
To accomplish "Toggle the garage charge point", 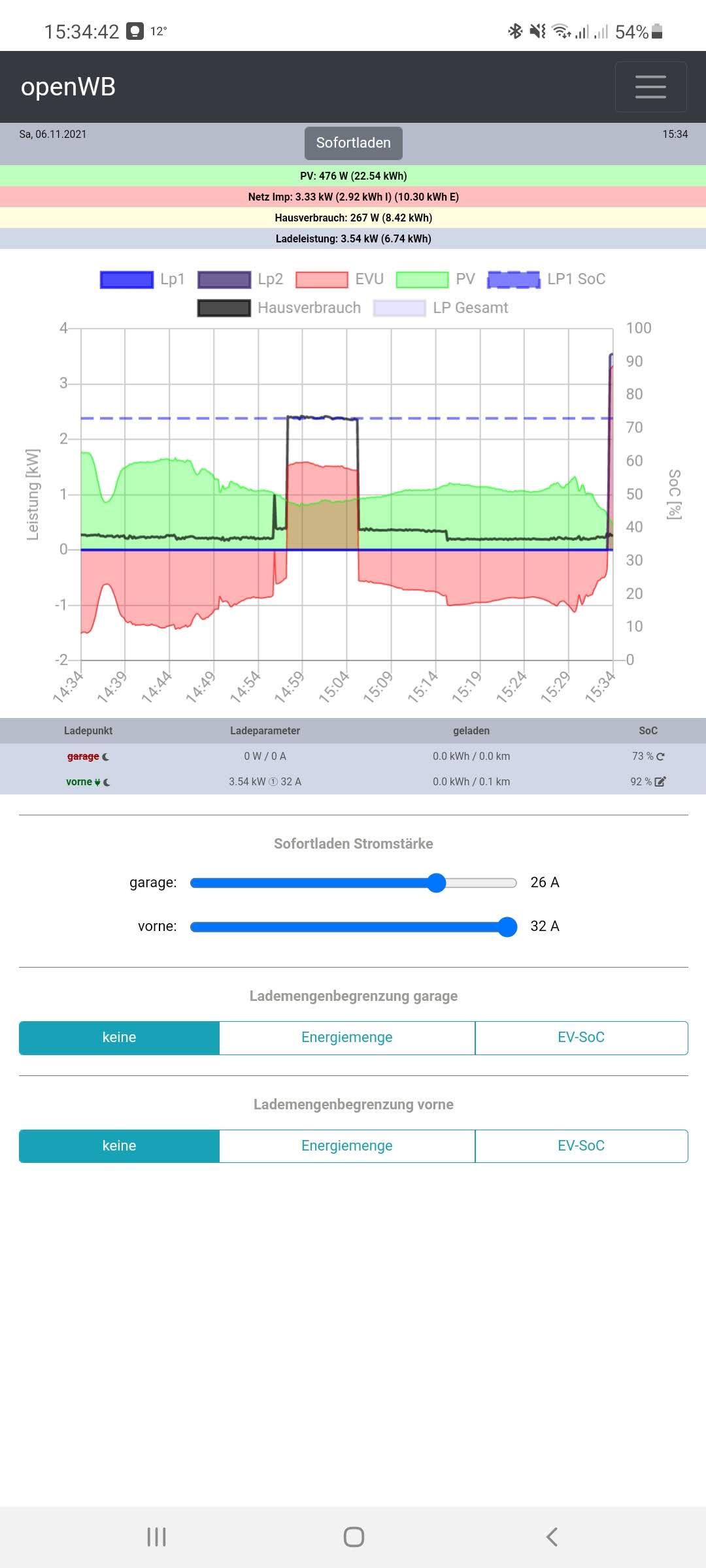I will [x=83, y=757].
